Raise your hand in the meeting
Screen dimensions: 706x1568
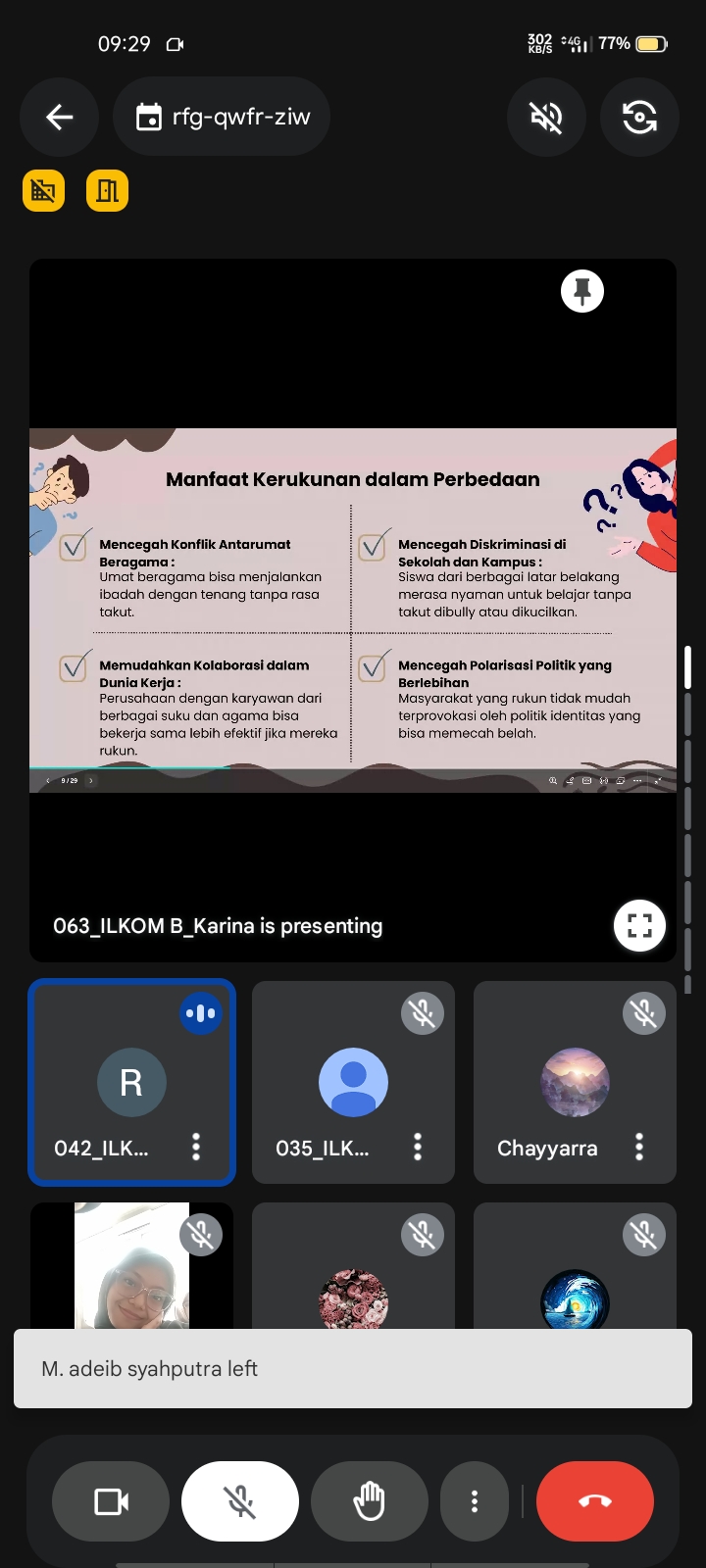[x=370, y=1501]
